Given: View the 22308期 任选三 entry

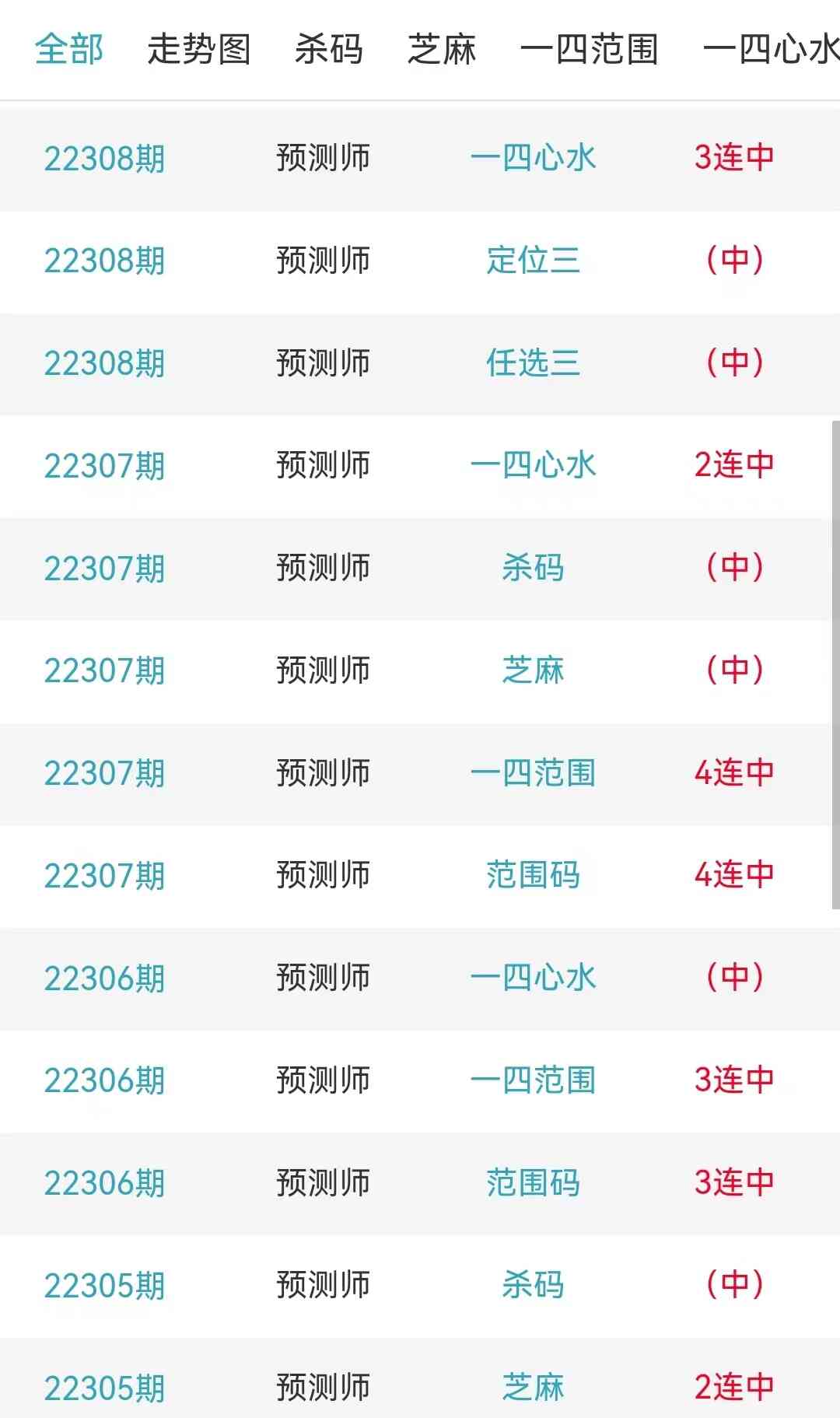Looking at the screenshot, I should click(x=533, y=363).
